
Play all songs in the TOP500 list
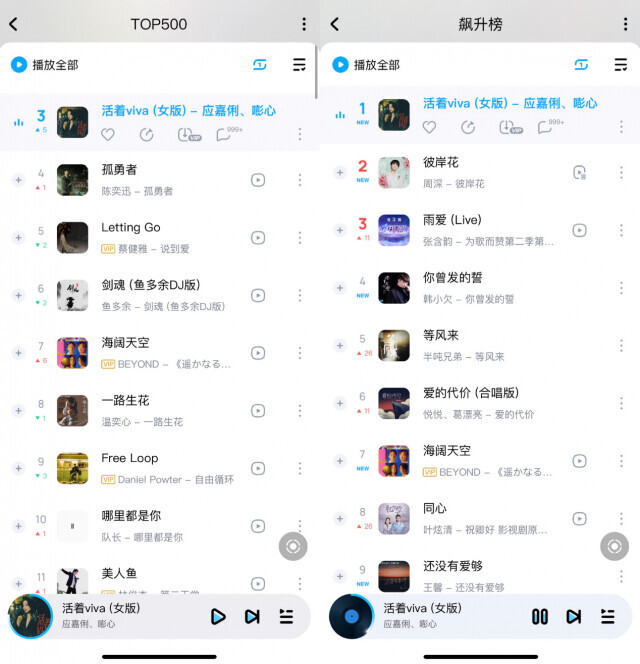point(45,65)
